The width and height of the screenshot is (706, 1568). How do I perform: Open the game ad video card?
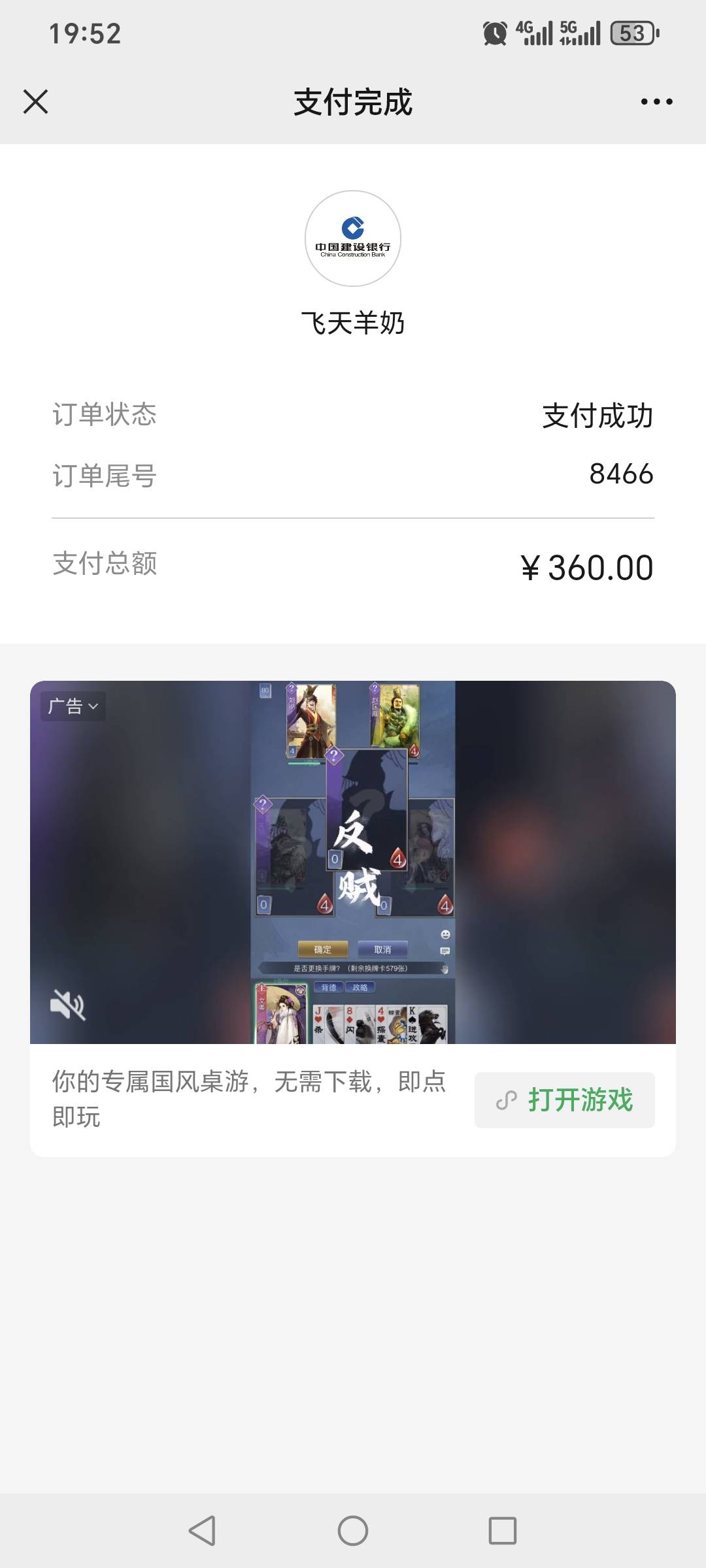click(x=353, y=862)
